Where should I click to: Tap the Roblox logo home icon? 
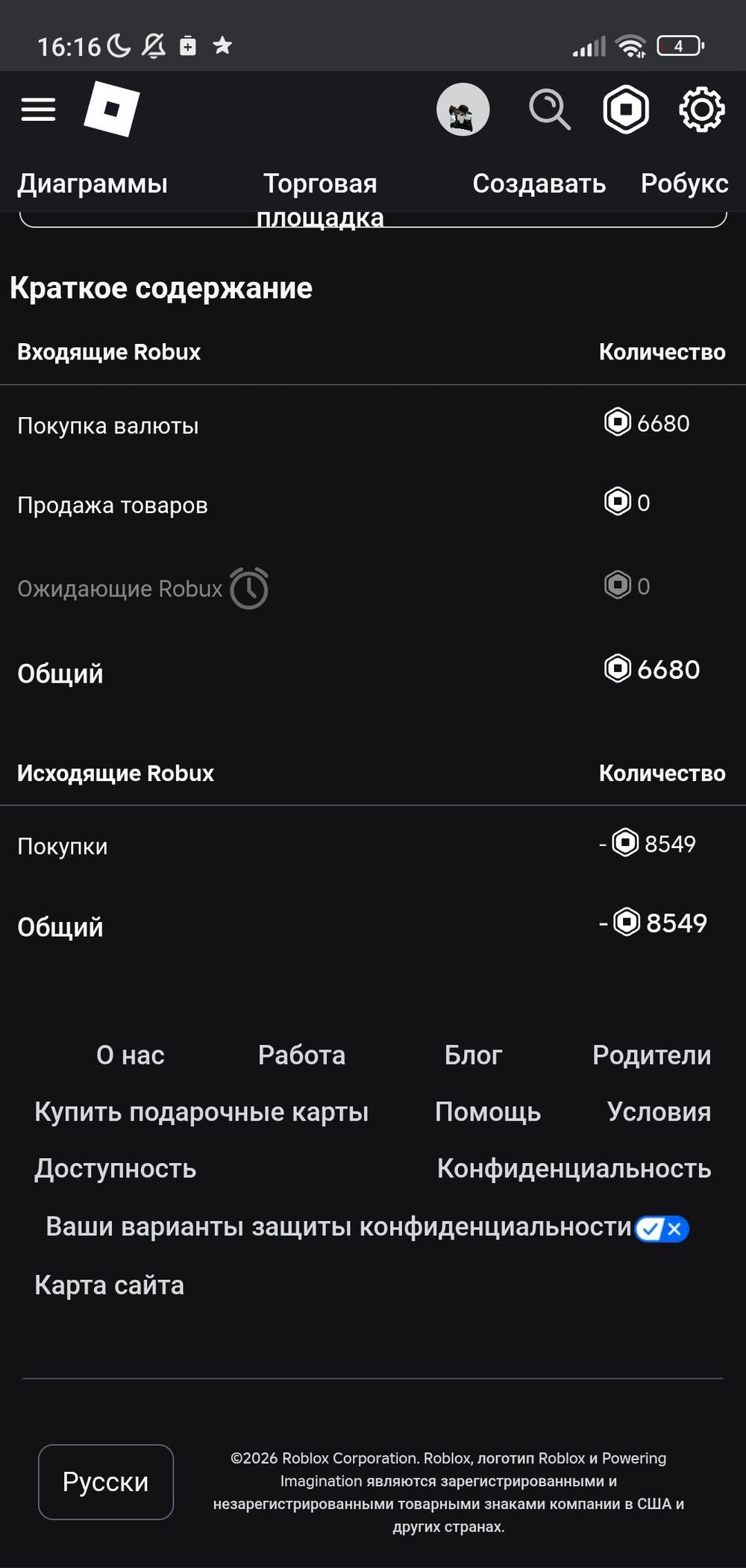[x=112, y=109]
